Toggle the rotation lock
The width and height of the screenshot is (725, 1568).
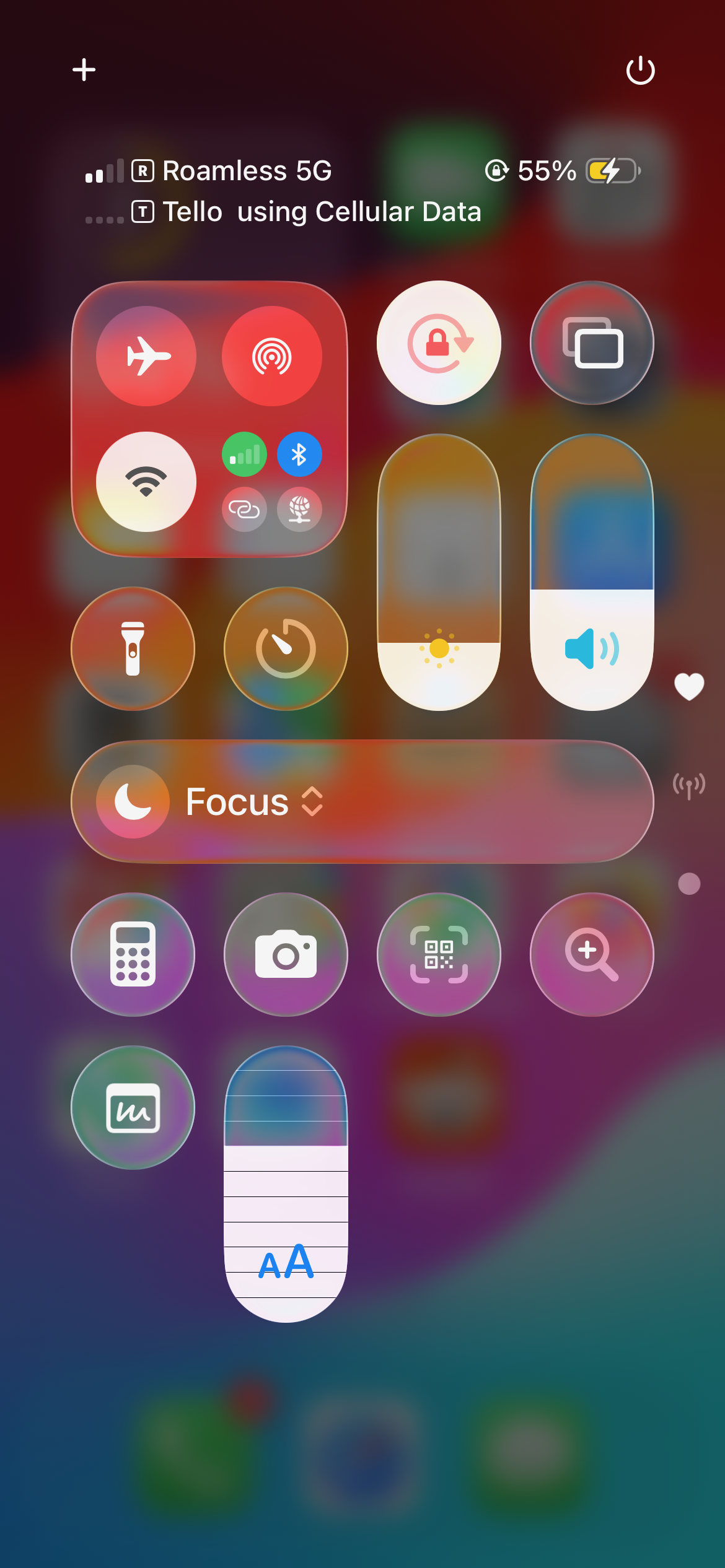439,342
